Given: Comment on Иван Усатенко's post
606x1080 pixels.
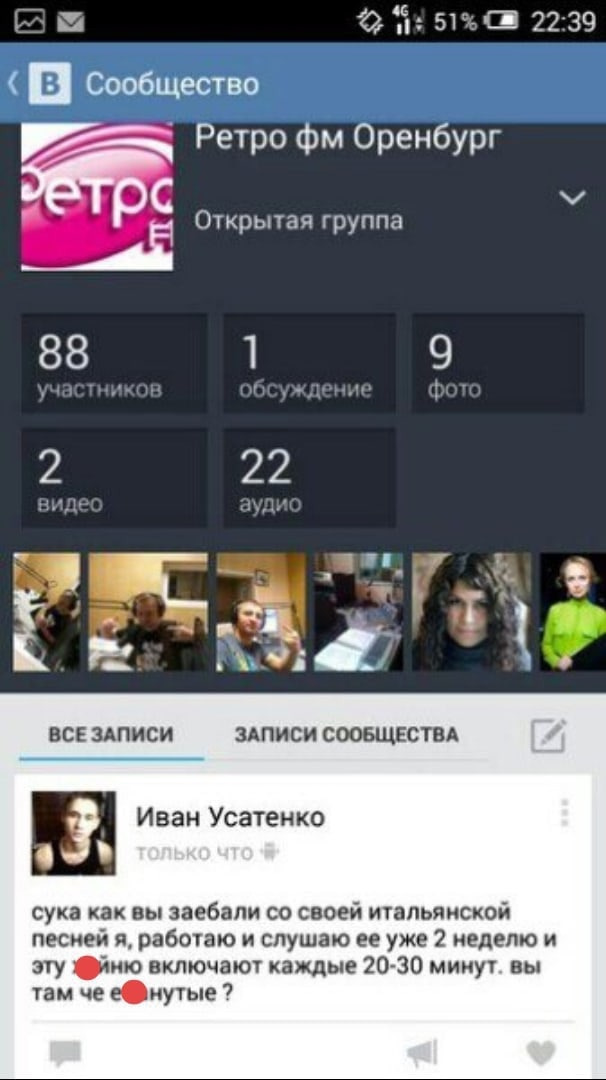Looking at the screenshot, I should click(65, 1052).
